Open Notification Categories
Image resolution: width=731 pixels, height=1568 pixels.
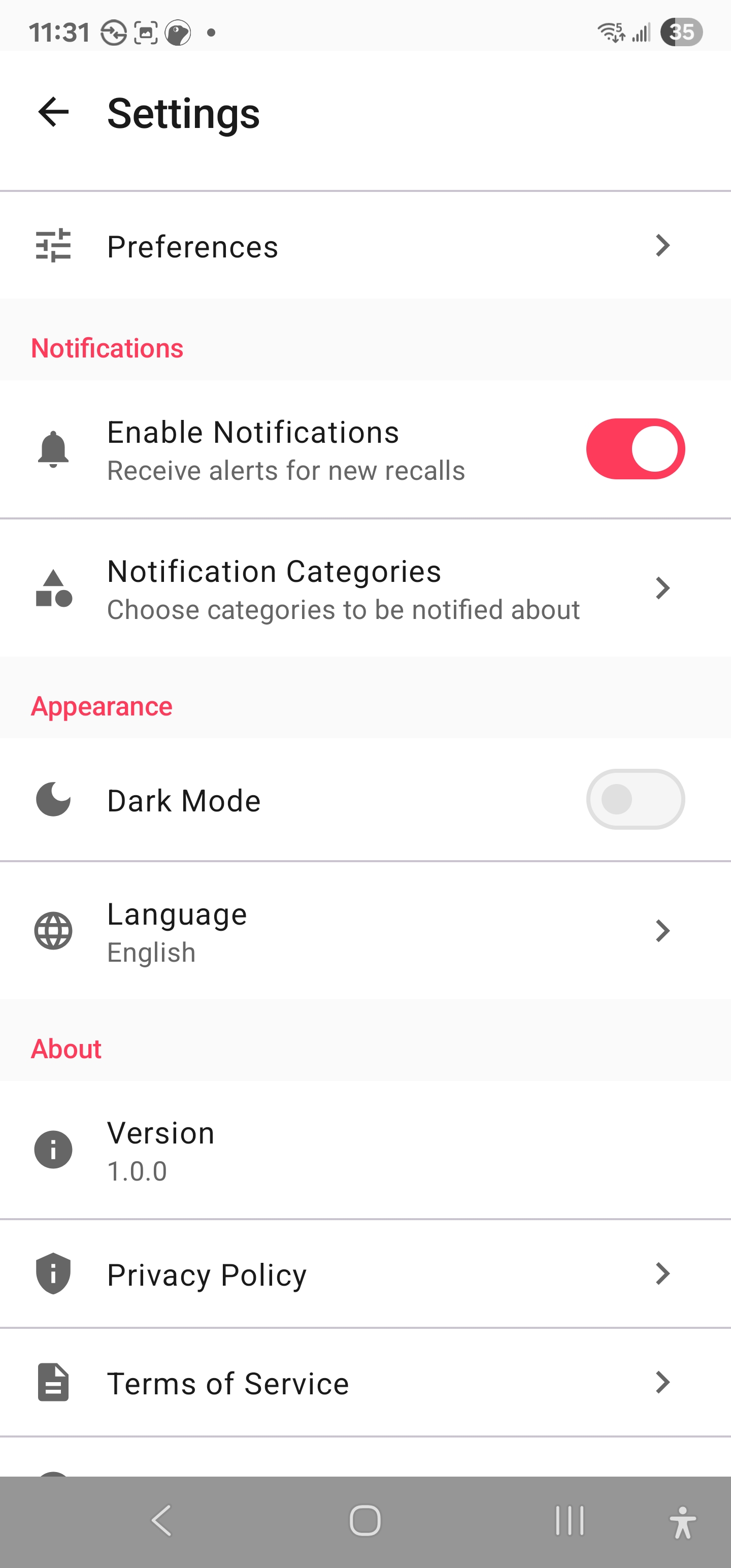pyautogui.click(x=365, y=589)
